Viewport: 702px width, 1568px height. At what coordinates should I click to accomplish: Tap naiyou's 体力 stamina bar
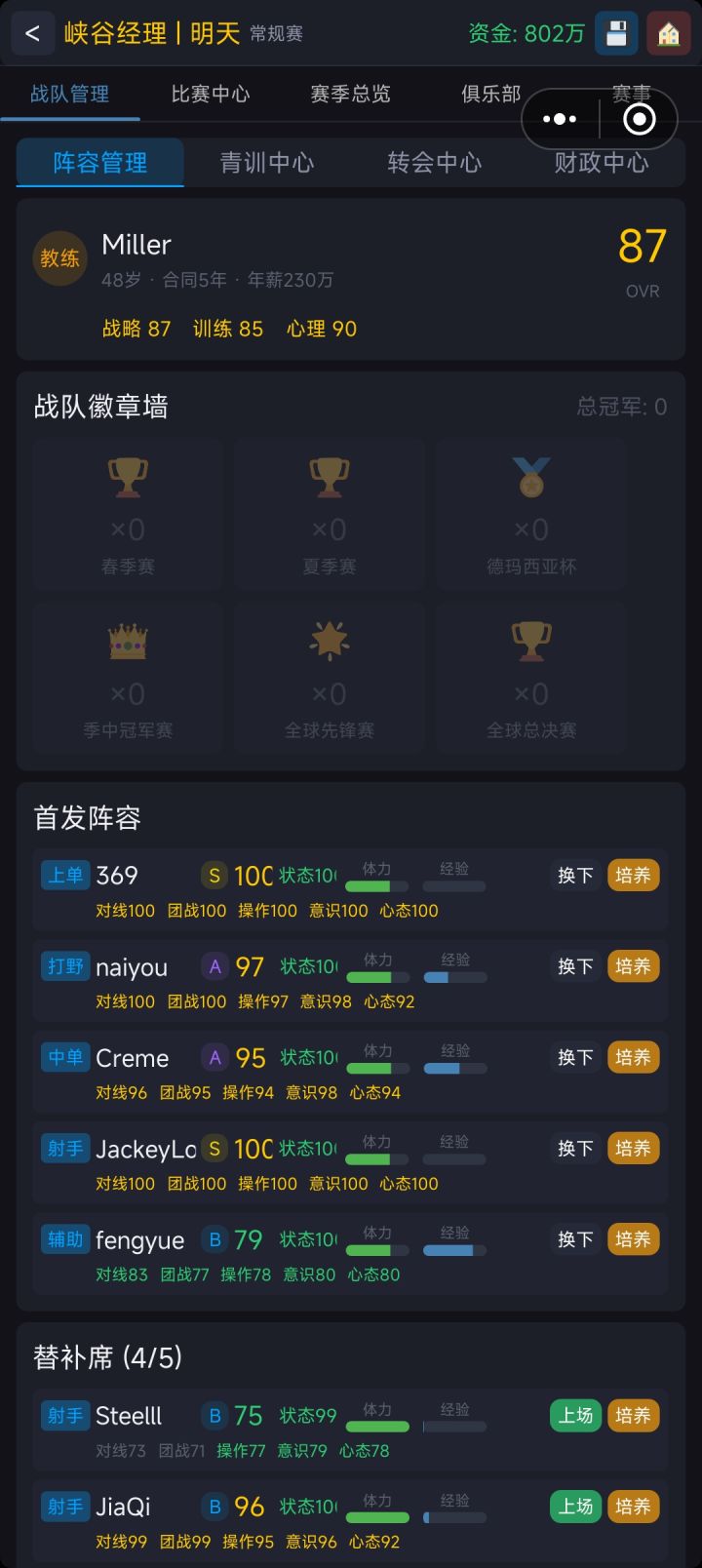click(377, 975)
